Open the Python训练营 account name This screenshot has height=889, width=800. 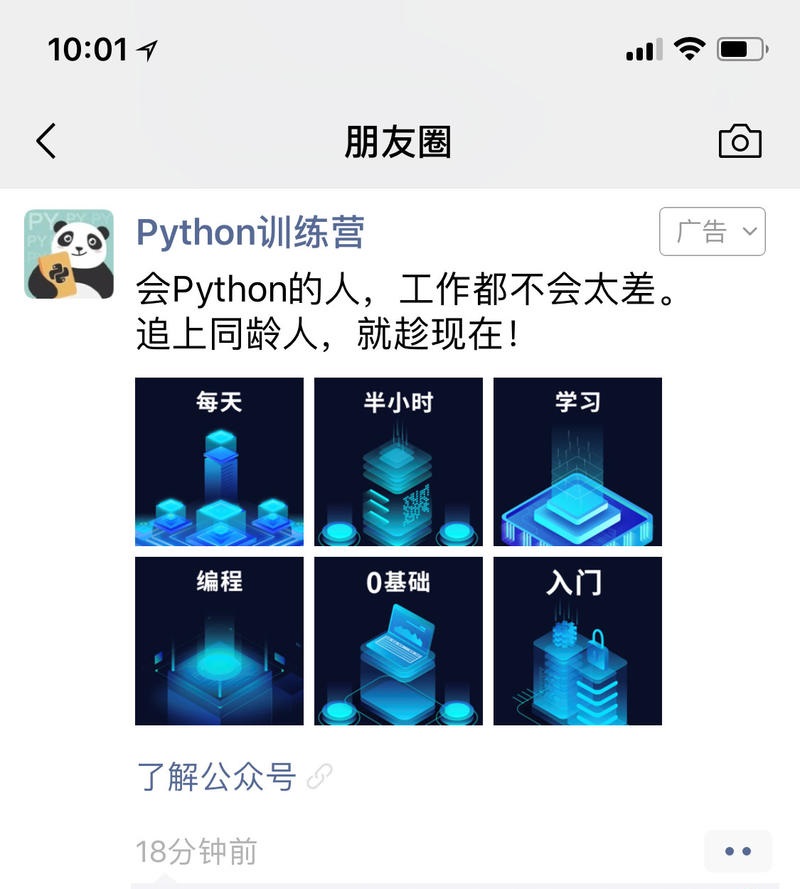250,232
